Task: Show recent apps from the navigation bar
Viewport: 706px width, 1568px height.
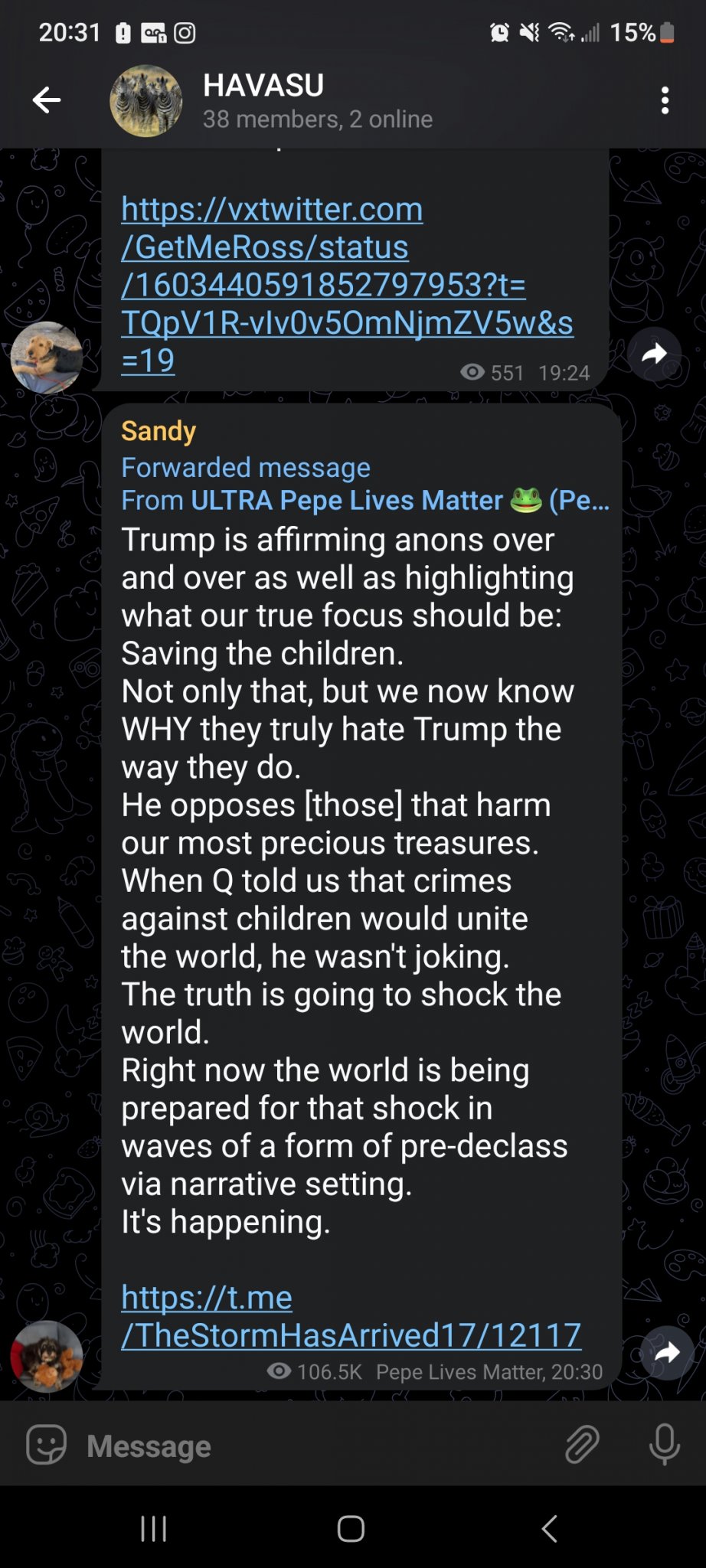Action: click(154, 1529)
